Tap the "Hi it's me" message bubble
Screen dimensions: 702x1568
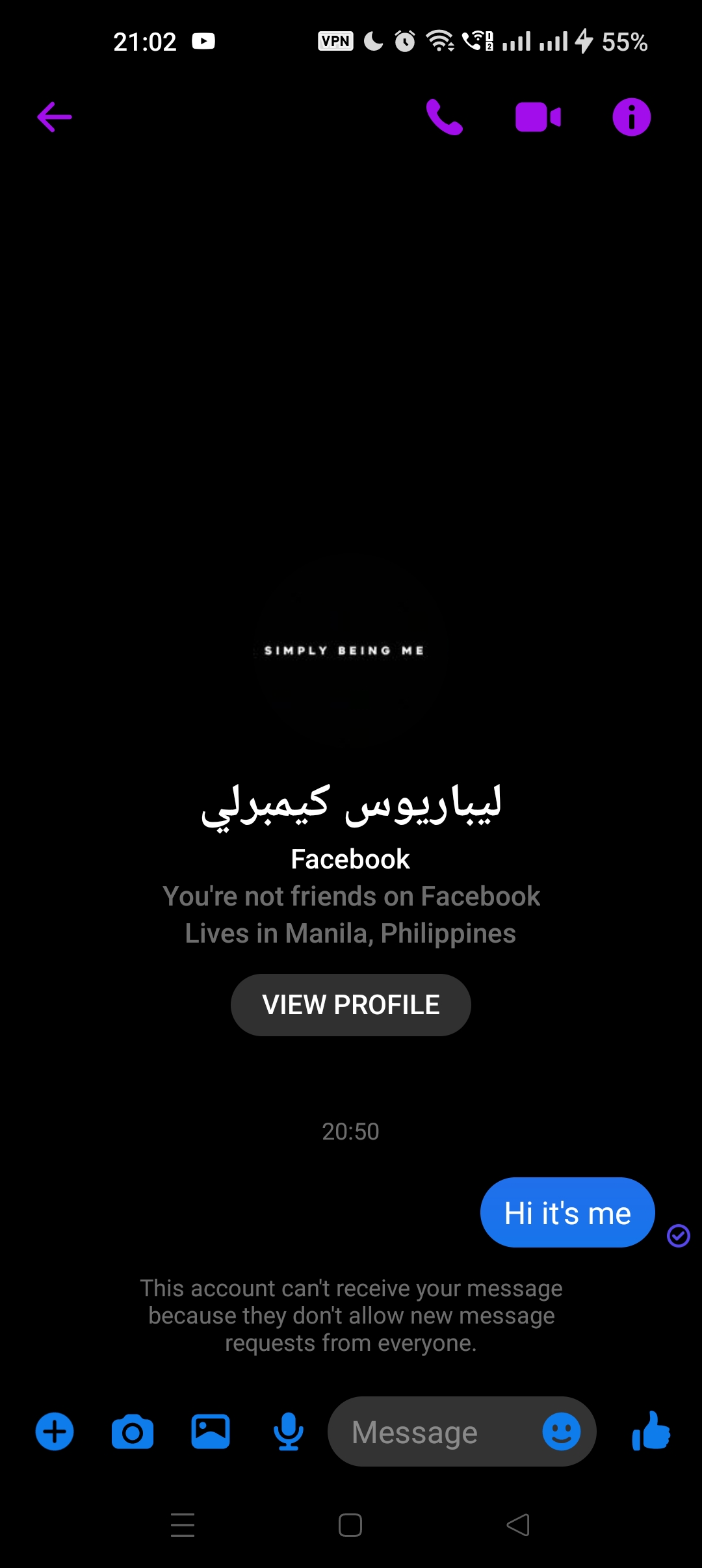(x=567, y=1212)
